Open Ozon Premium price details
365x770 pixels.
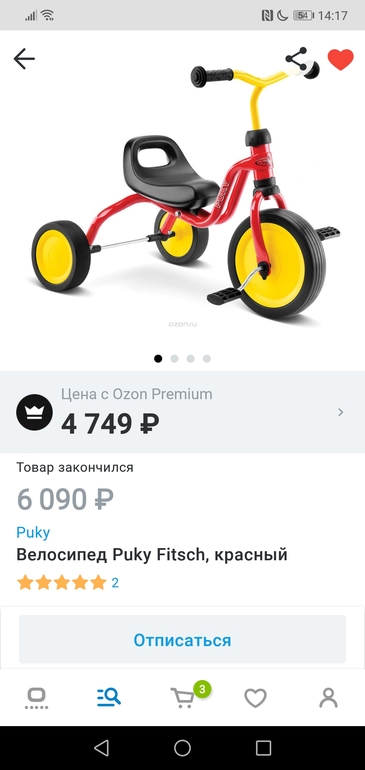pos(182,412)
